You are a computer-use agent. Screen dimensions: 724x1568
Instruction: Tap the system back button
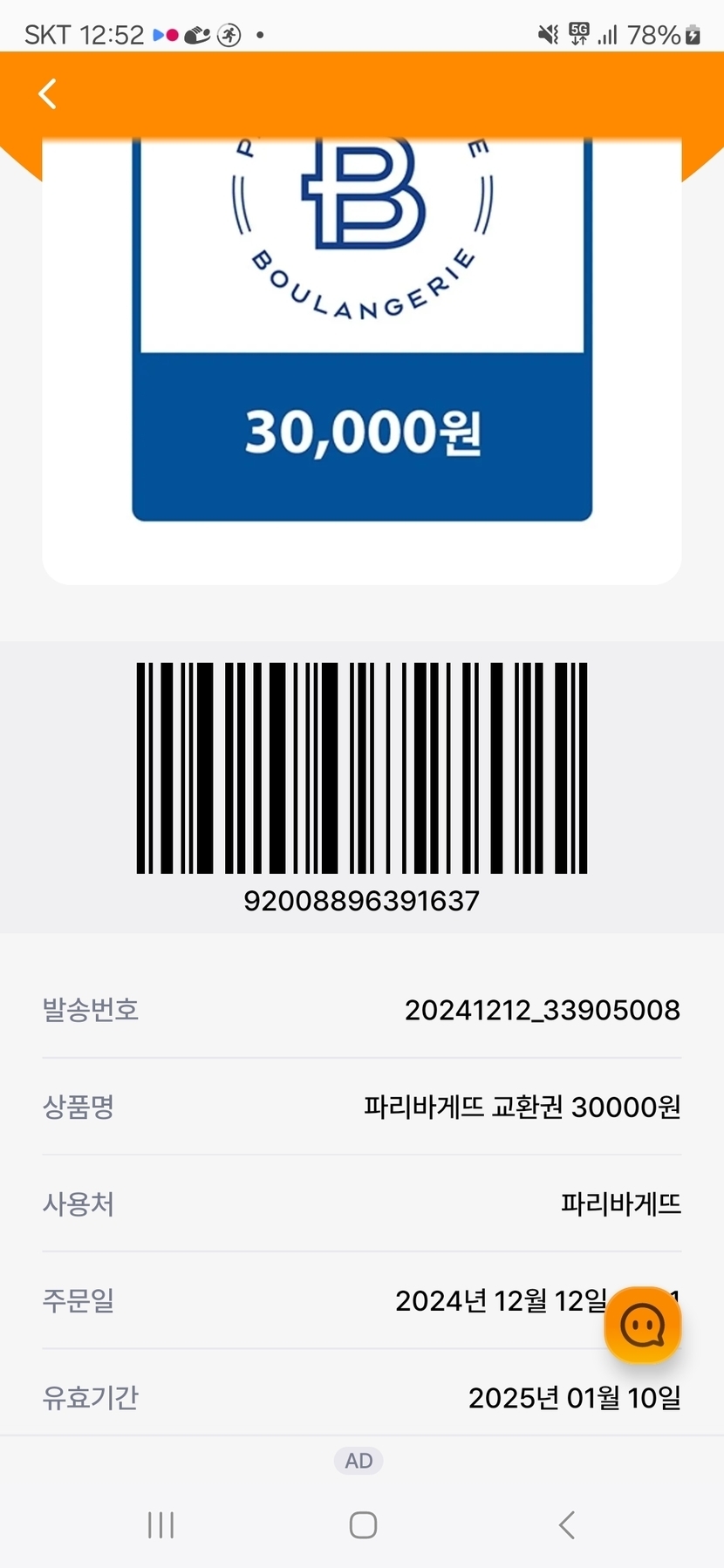tap(566, 1524)
